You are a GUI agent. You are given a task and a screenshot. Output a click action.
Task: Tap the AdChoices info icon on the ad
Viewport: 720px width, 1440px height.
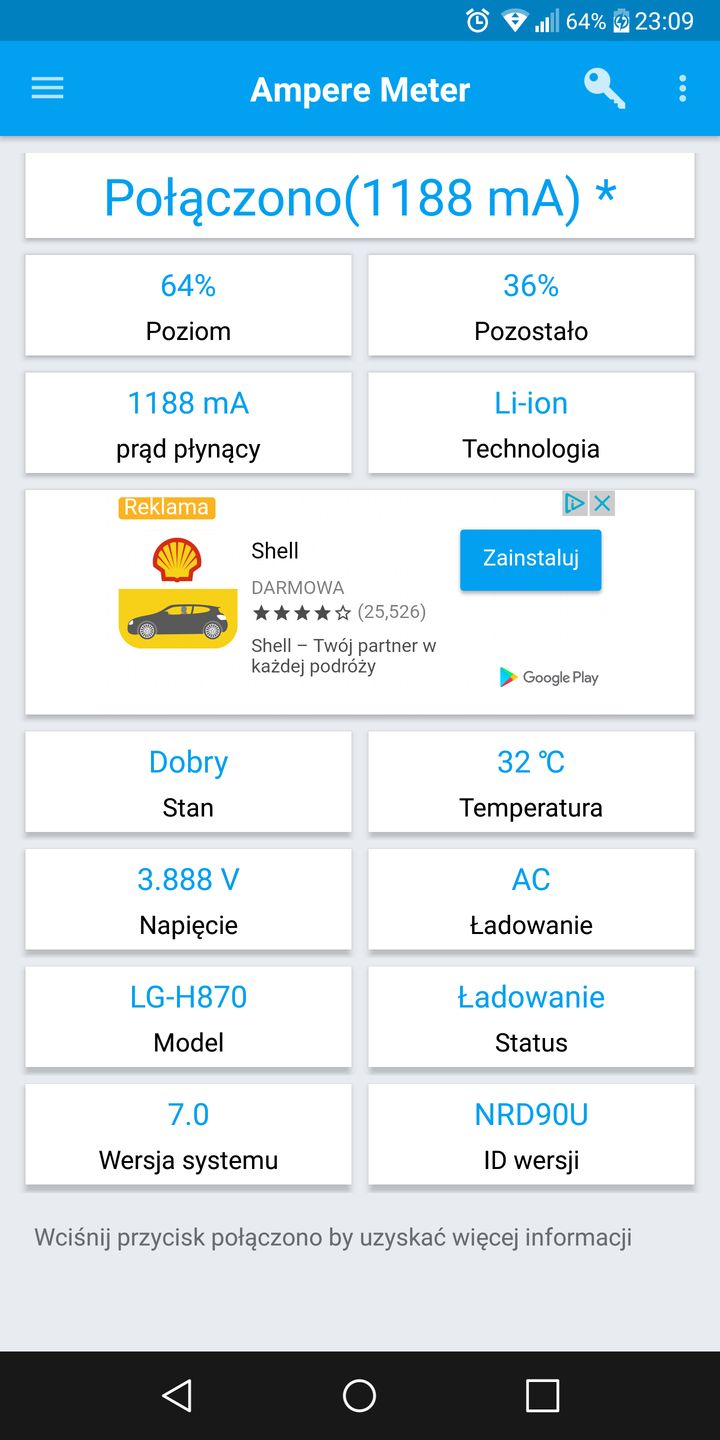pyautogui.click(x=574, y=504)
